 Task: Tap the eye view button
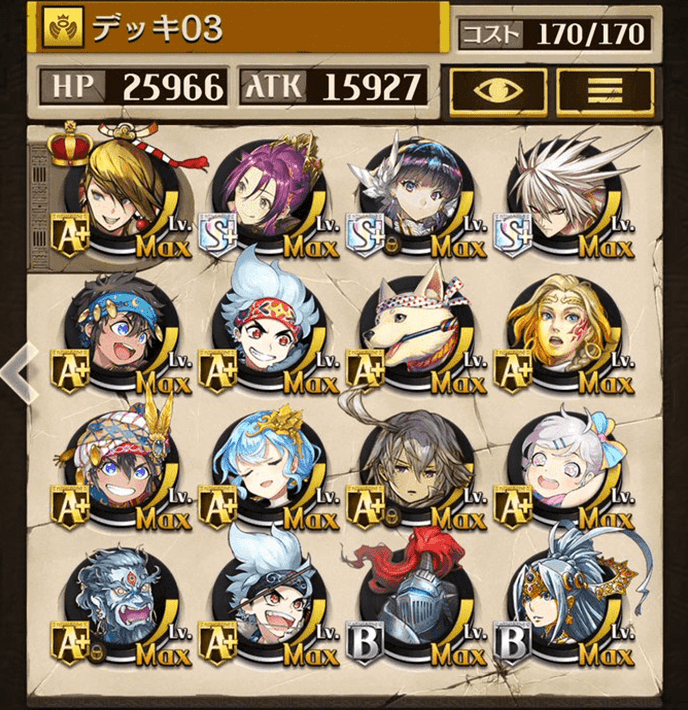(497, 88)
